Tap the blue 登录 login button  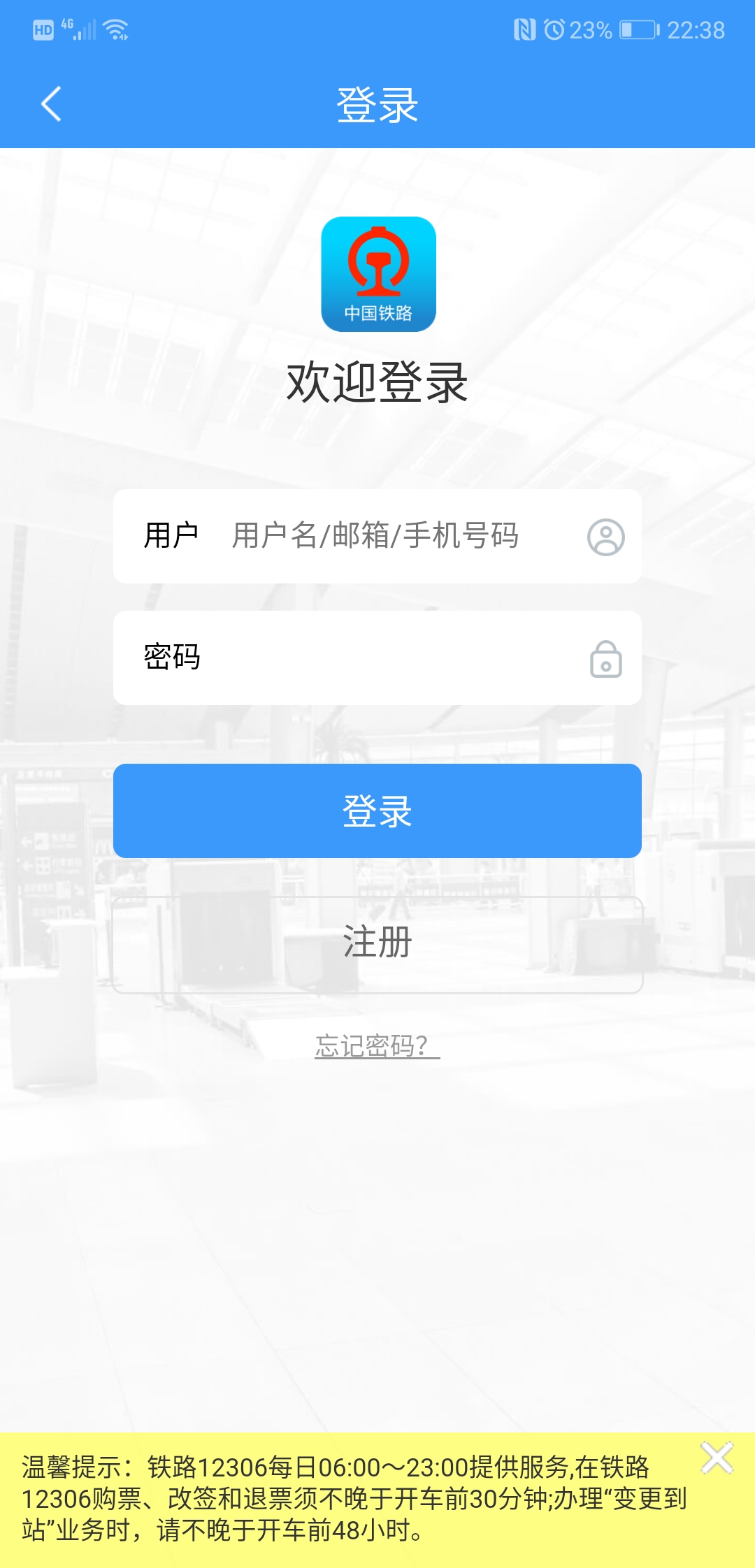pos(377,811)
